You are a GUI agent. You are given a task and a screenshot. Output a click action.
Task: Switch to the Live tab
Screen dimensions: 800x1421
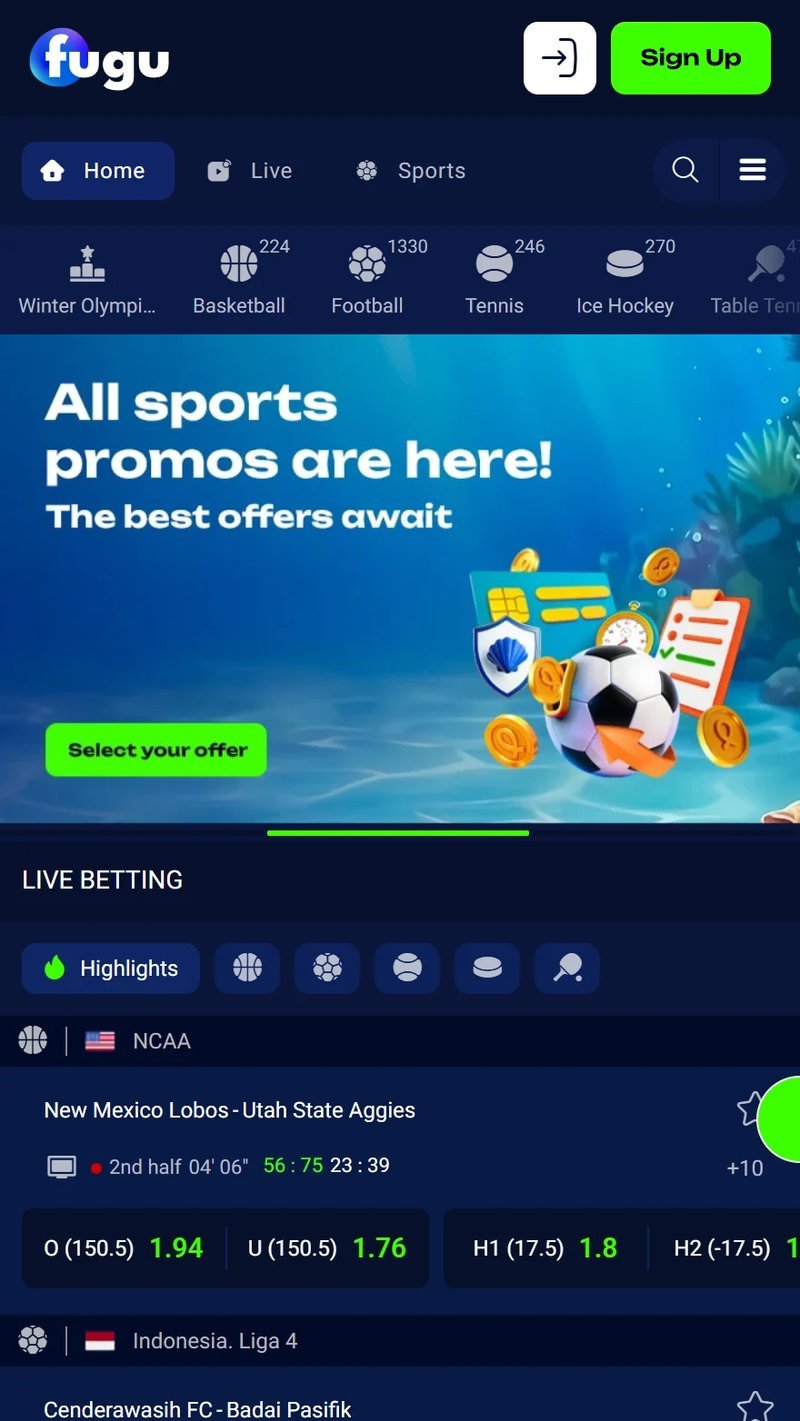coord(250,171)
